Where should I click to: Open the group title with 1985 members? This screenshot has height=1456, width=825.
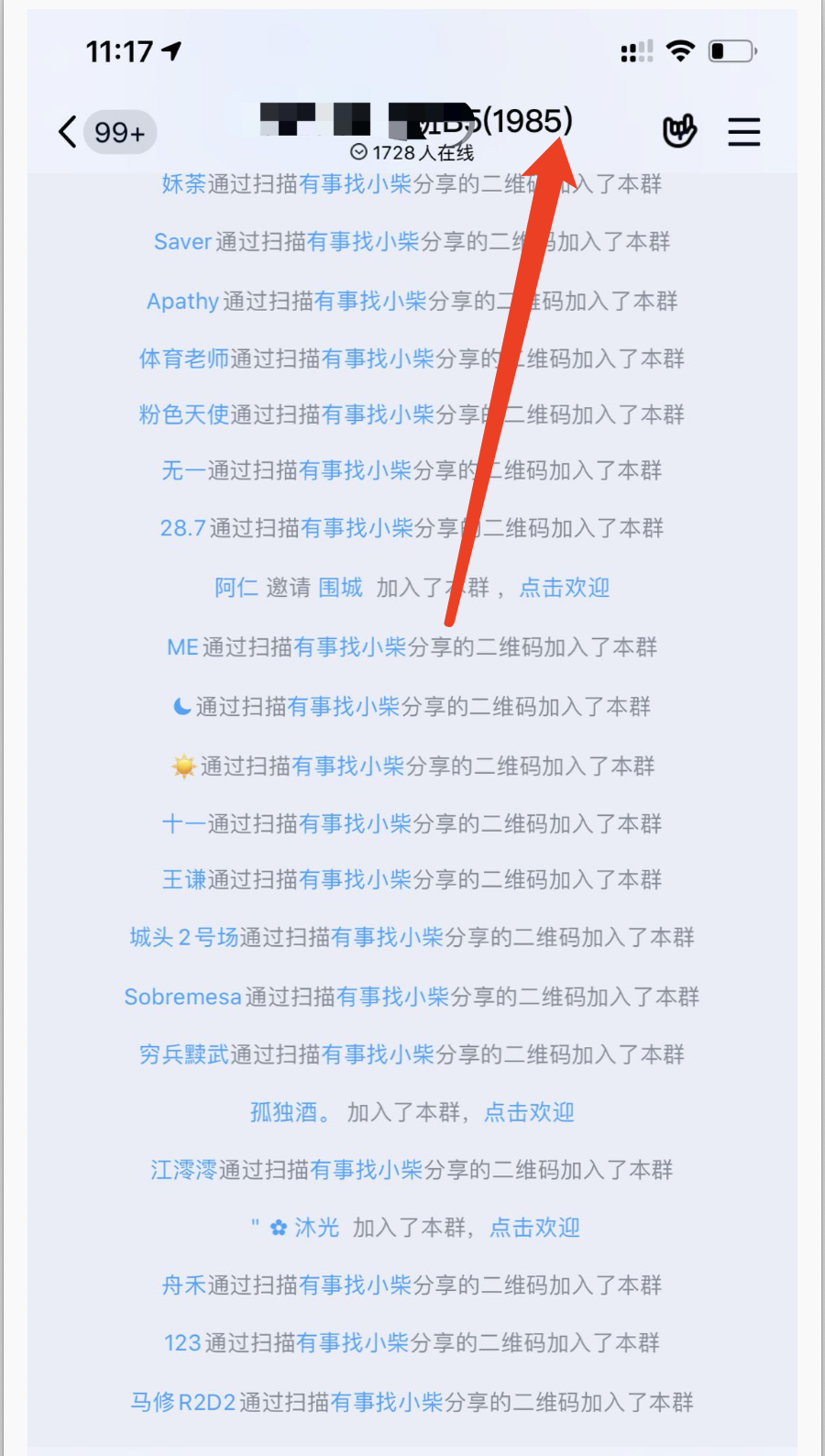[417, 120]
